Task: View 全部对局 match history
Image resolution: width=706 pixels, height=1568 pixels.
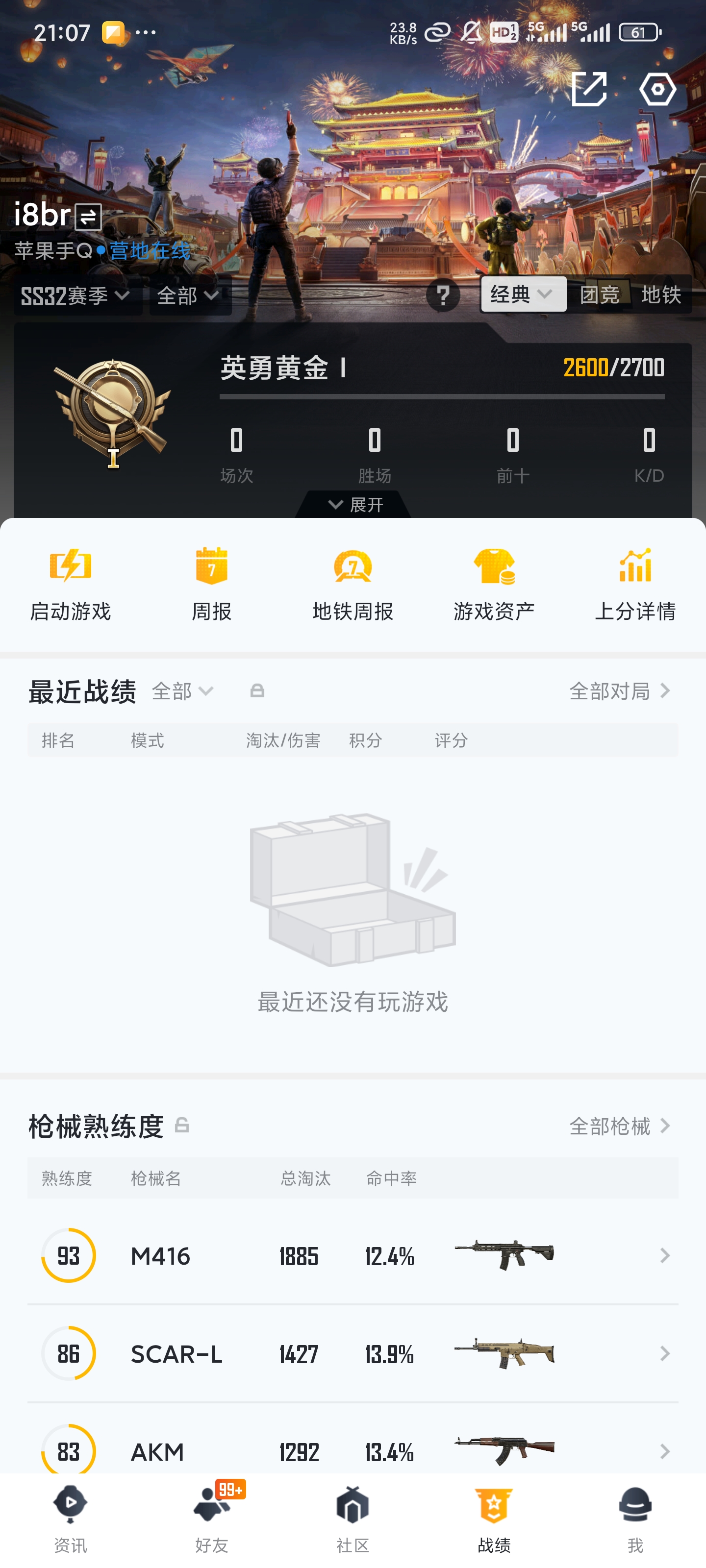Action: click(x=619, y=691)
